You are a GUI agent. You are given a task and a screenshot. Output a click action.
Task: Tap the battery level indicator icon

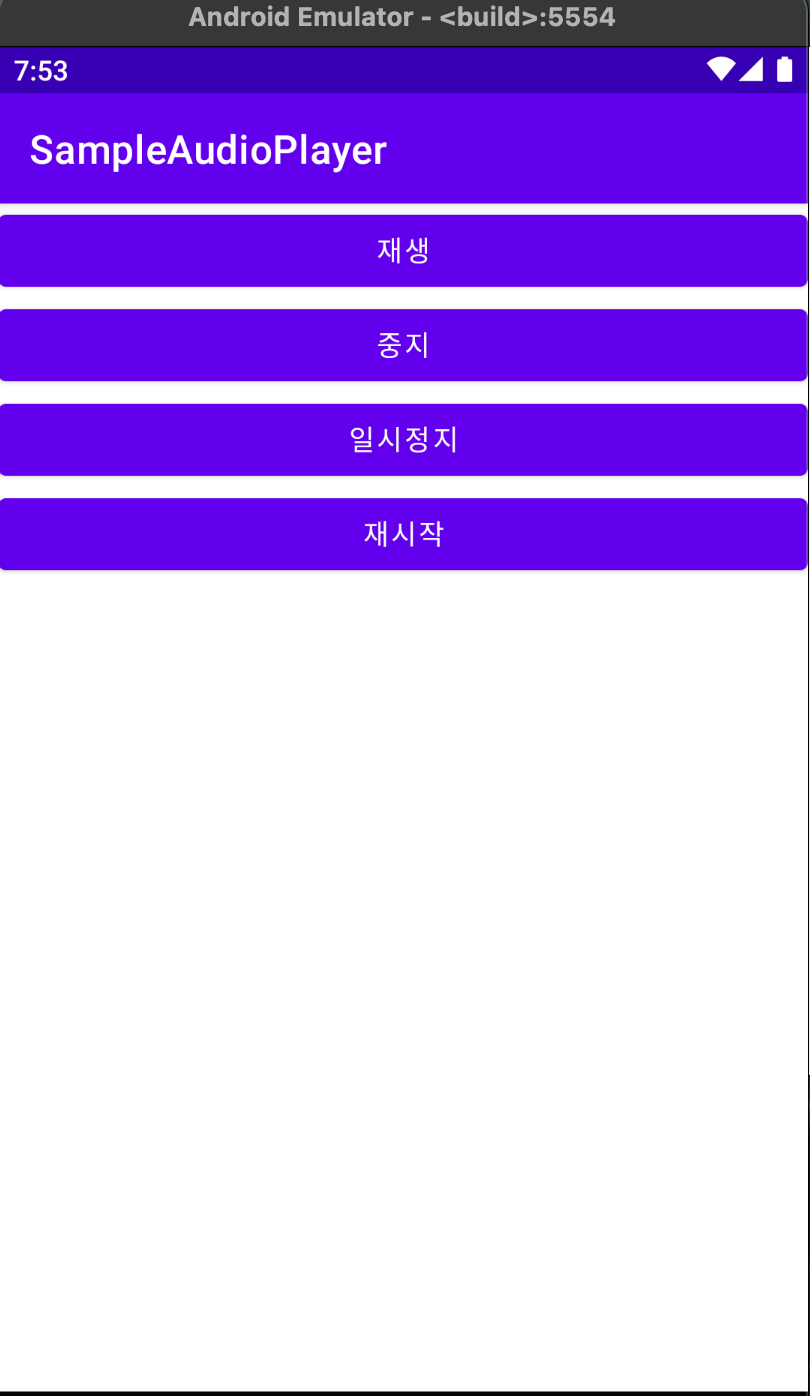click(x=785, y=69)
